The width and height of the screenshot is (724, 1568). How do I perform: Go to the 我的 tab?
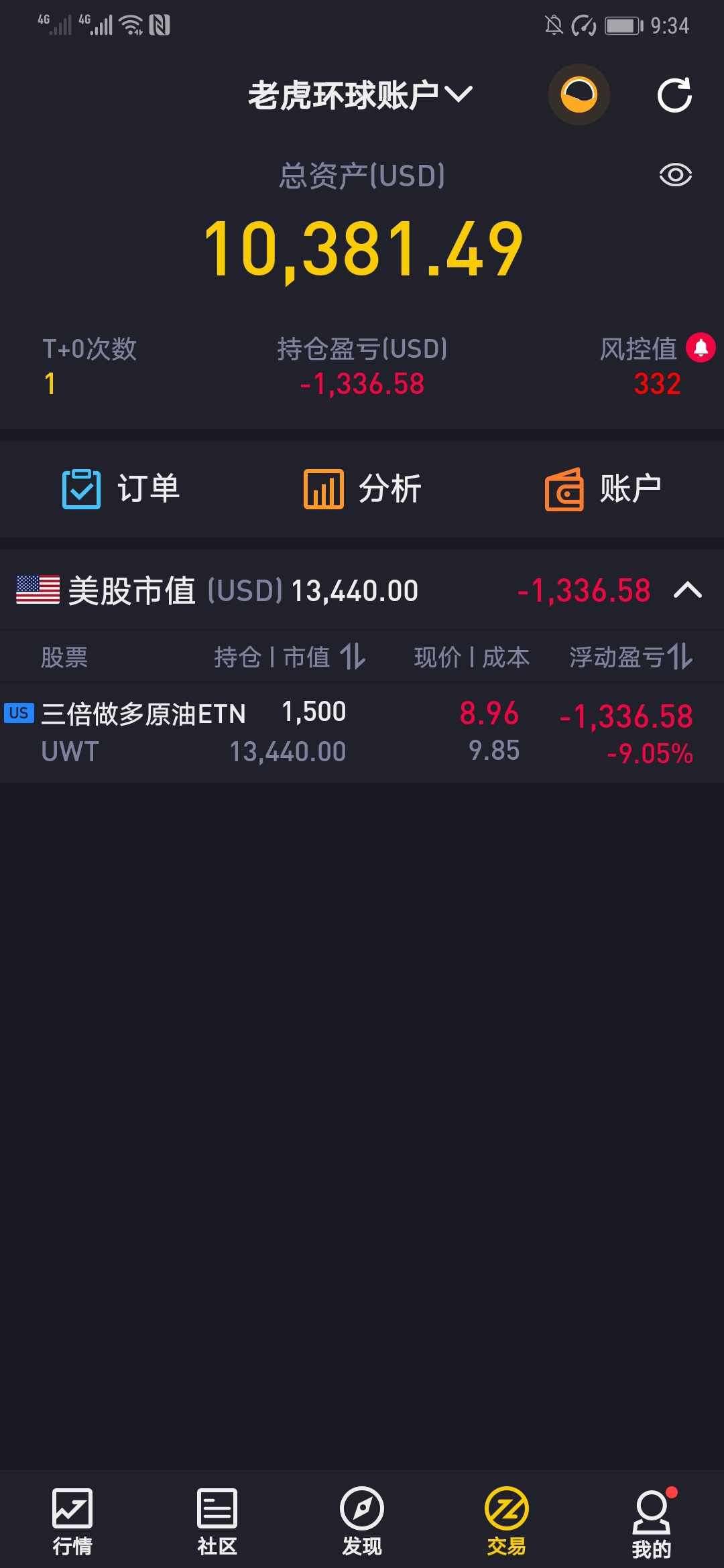tap(652, 1523)
